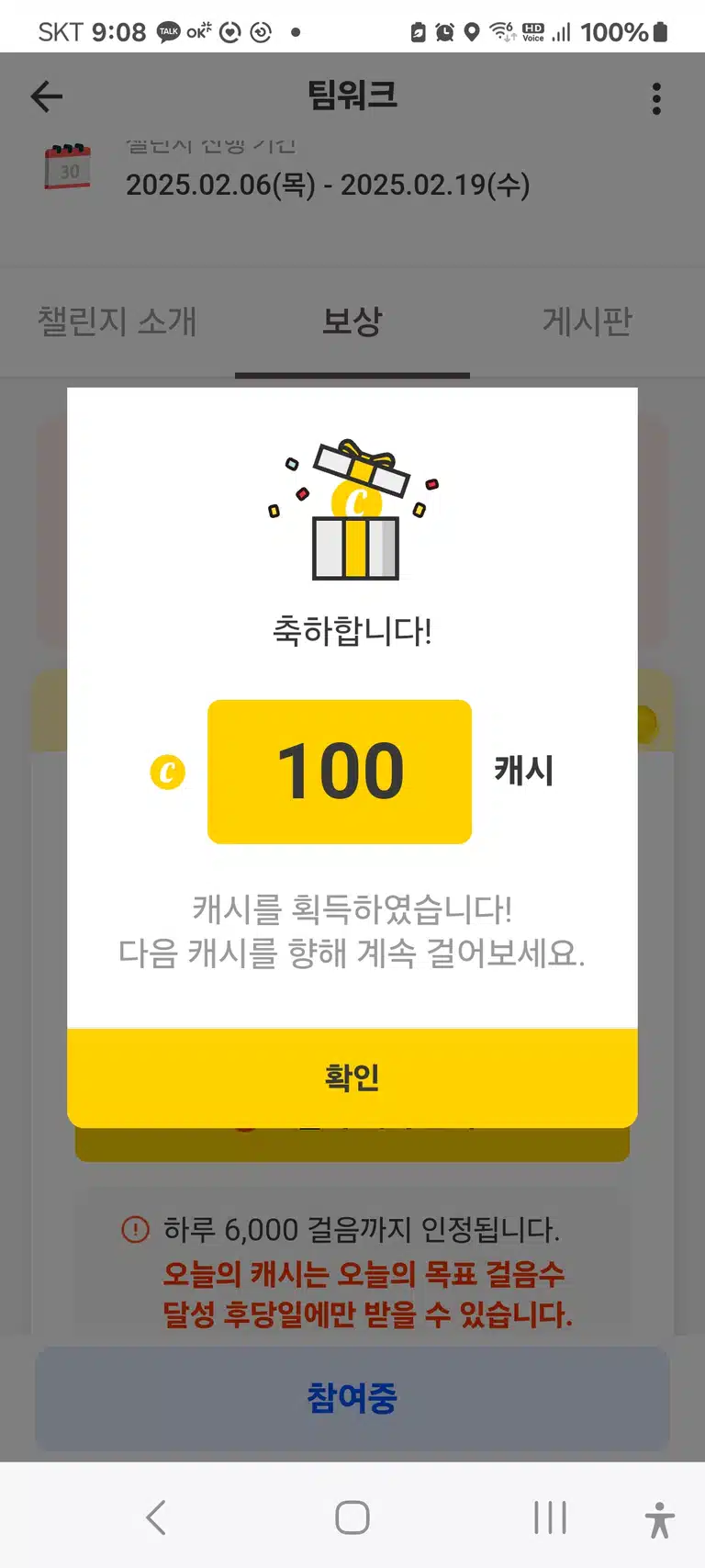The image size is (705, 1568).
Task: Switch to the 챌린지 소개 tab
Action: point(117,321)
